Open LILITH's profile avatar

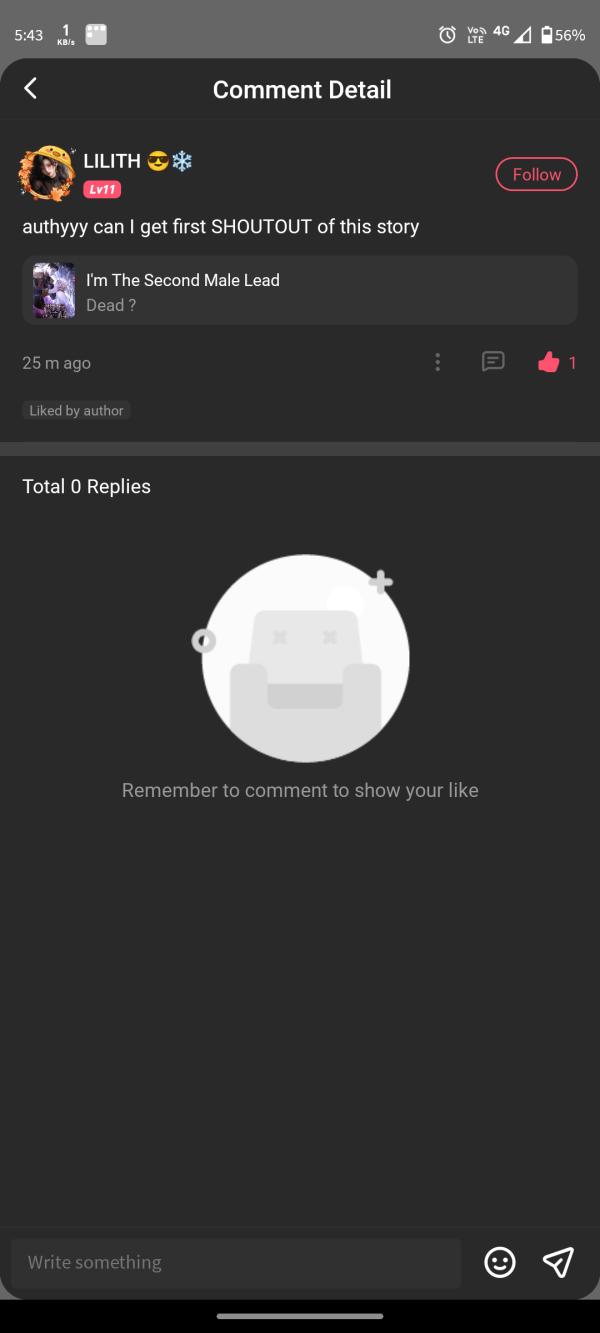(x=47, y=173)
